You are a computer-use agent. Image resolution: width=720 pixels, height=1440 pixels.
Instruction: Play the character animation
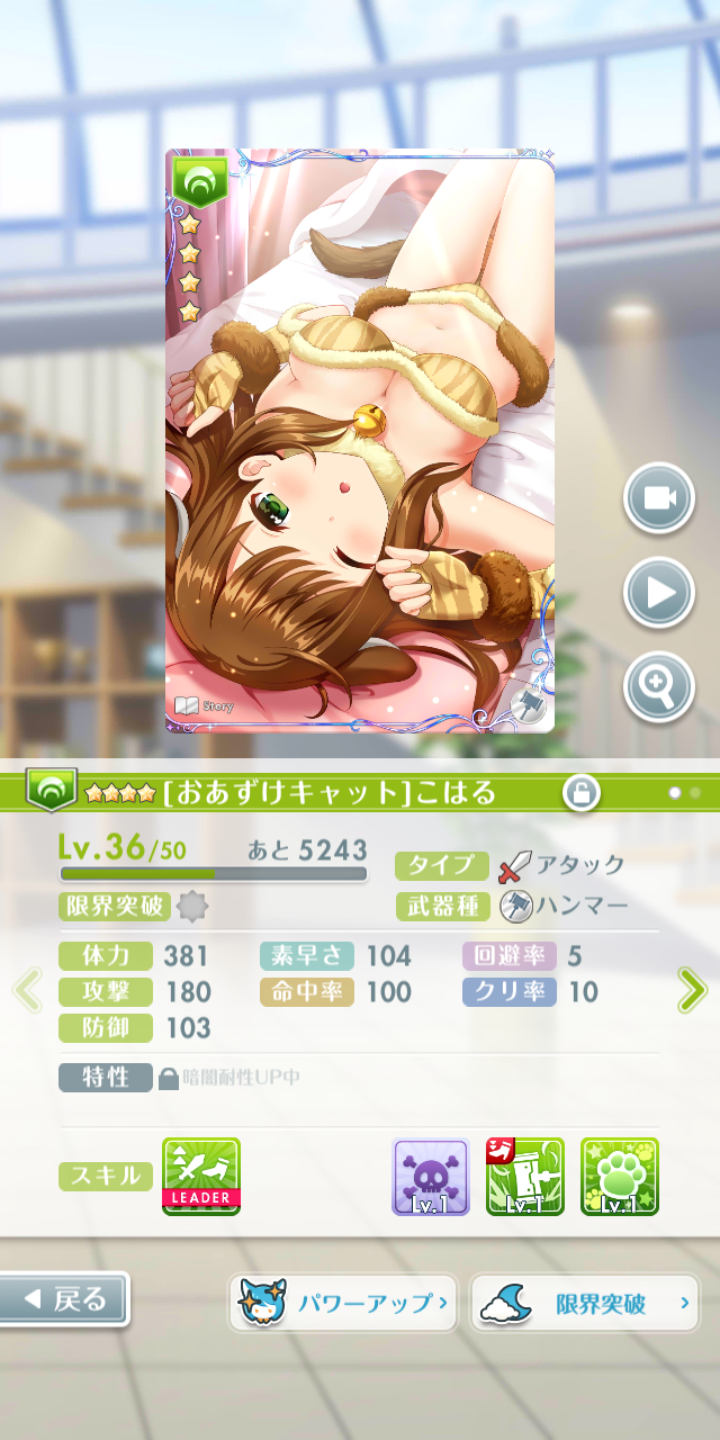coord(659,592)
